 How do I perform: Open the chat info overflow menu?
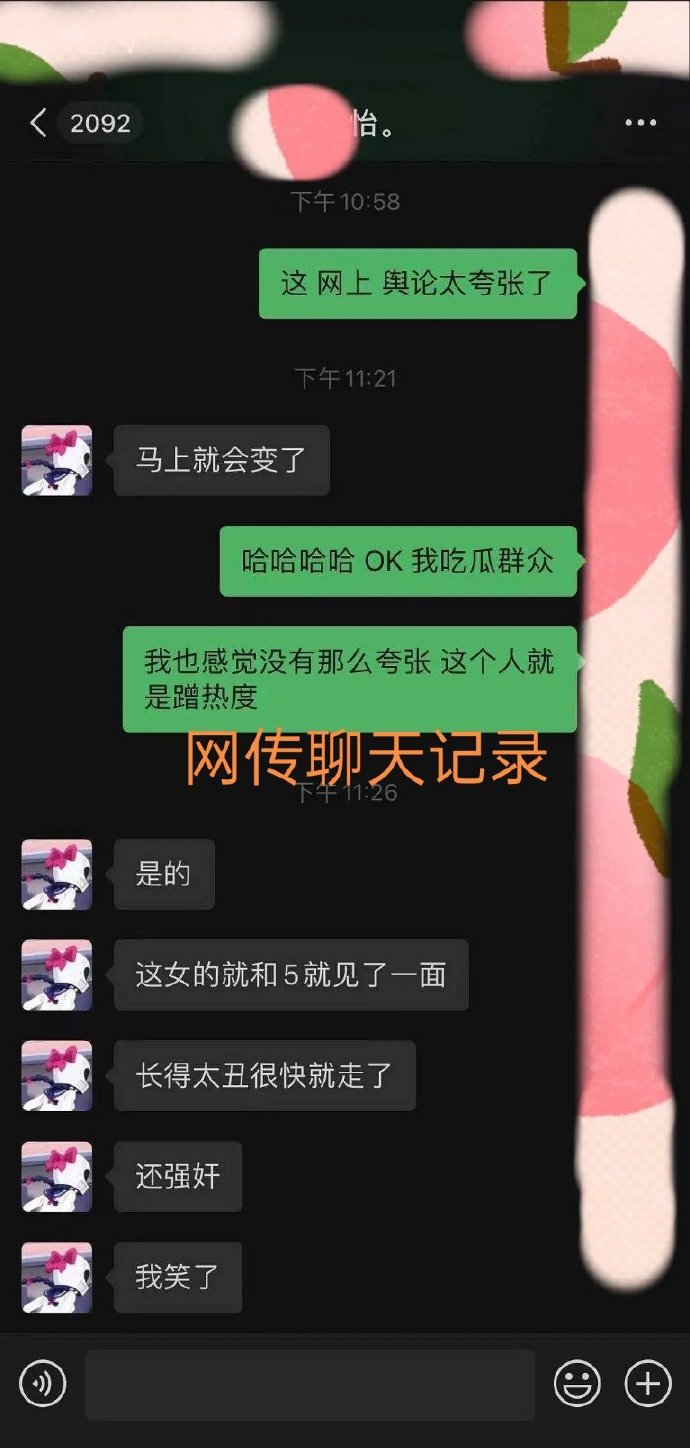[x=640, y=123]
